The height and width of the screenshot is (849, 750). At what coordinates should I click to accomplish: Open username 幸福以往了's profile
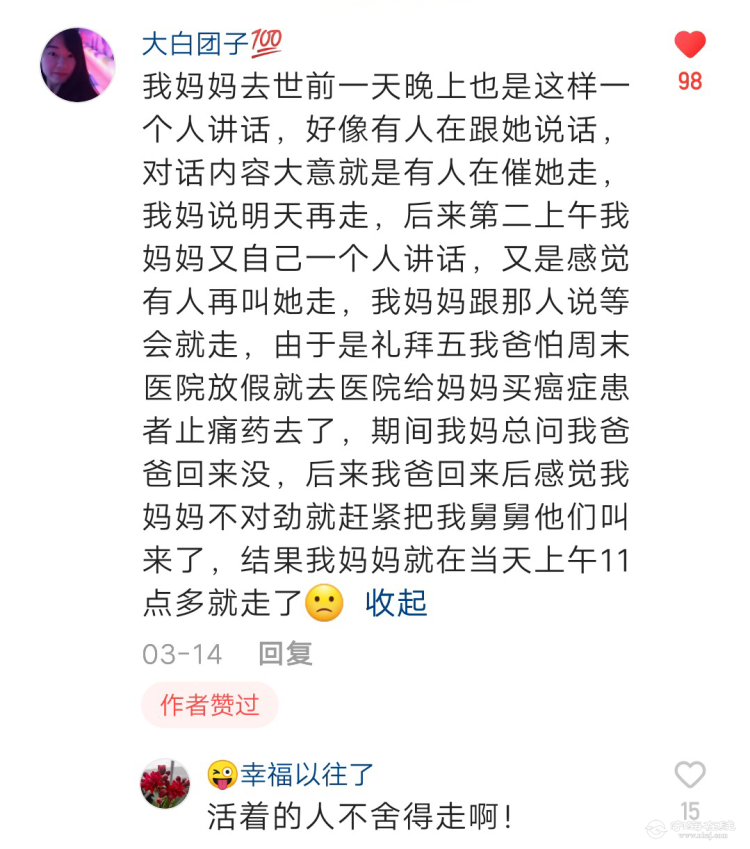tap(307, 773)
